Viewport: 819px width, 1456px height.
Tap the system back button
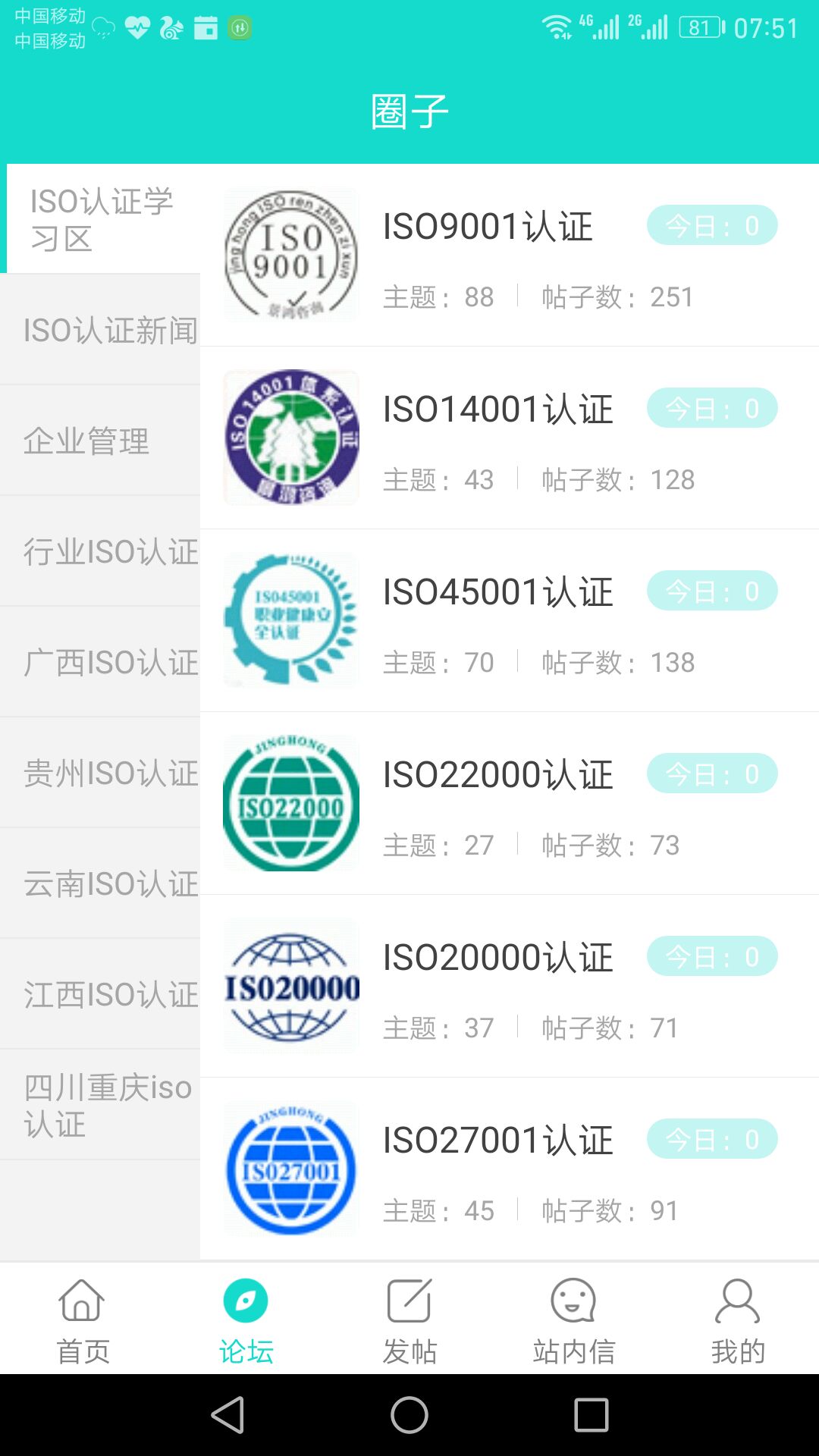(x=227, y=1415)
